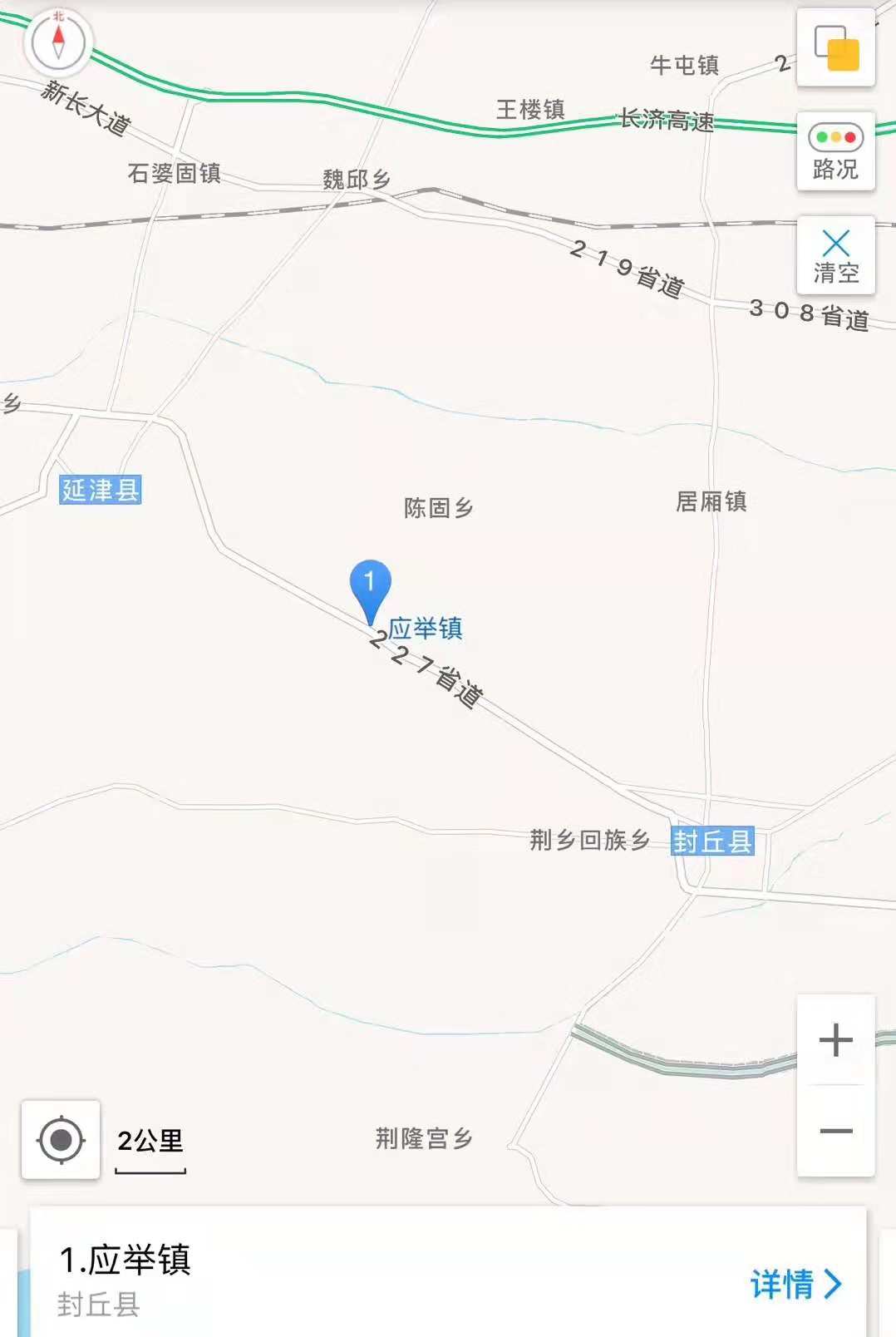Tap the compass to reset north orientation

coord(58,41)
